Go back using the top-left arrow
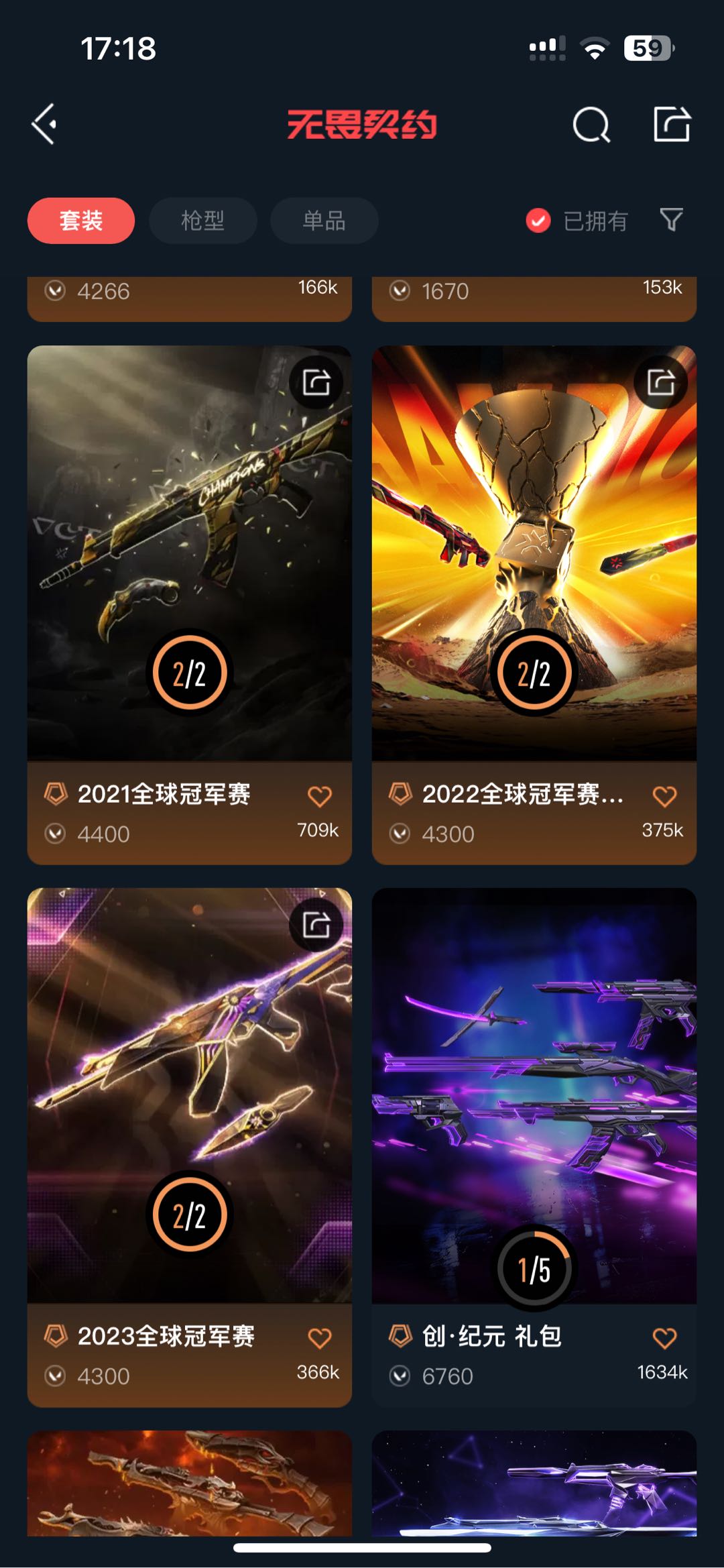Viewport: 724px width, 1568px height. pos(44,124)
